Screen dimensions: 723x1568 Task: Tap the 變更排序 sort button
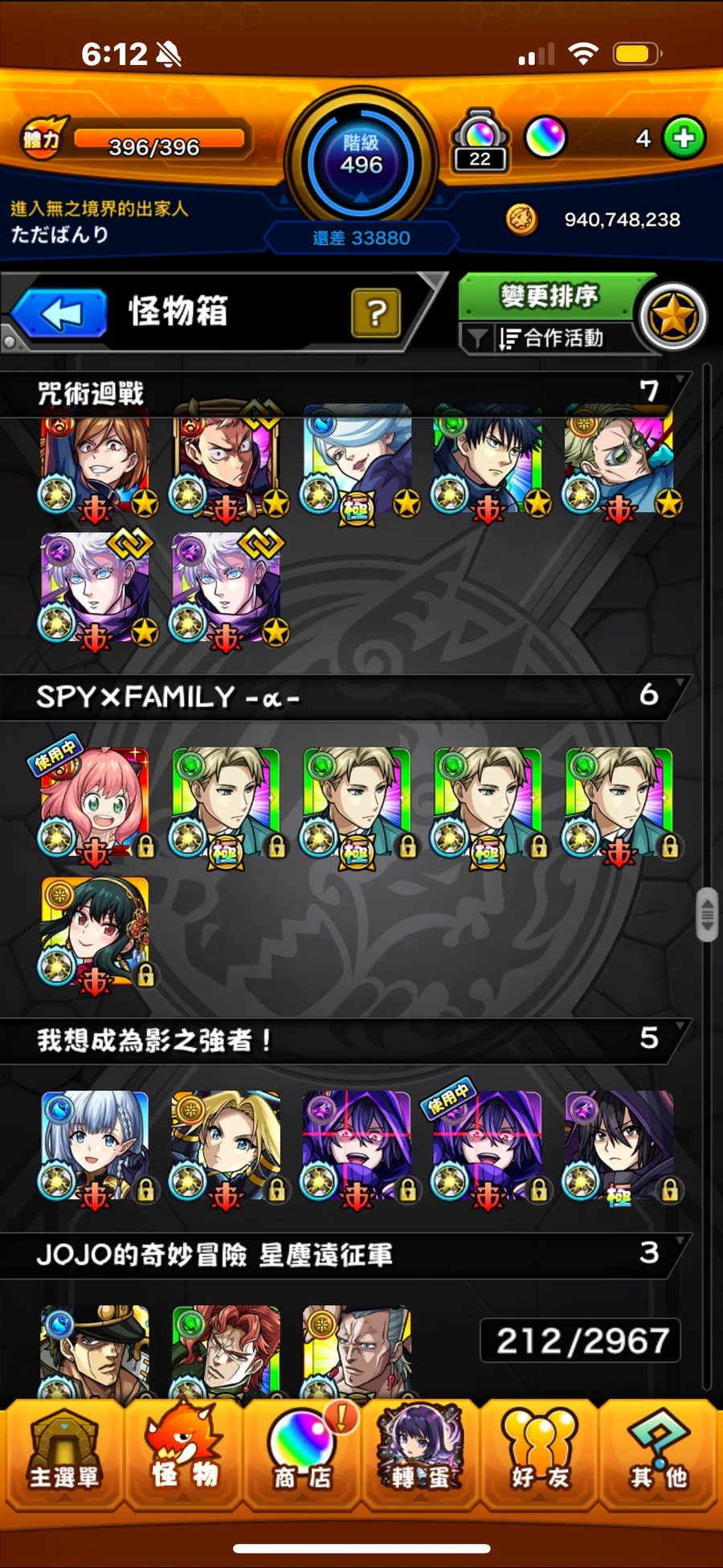pos(549,296)
